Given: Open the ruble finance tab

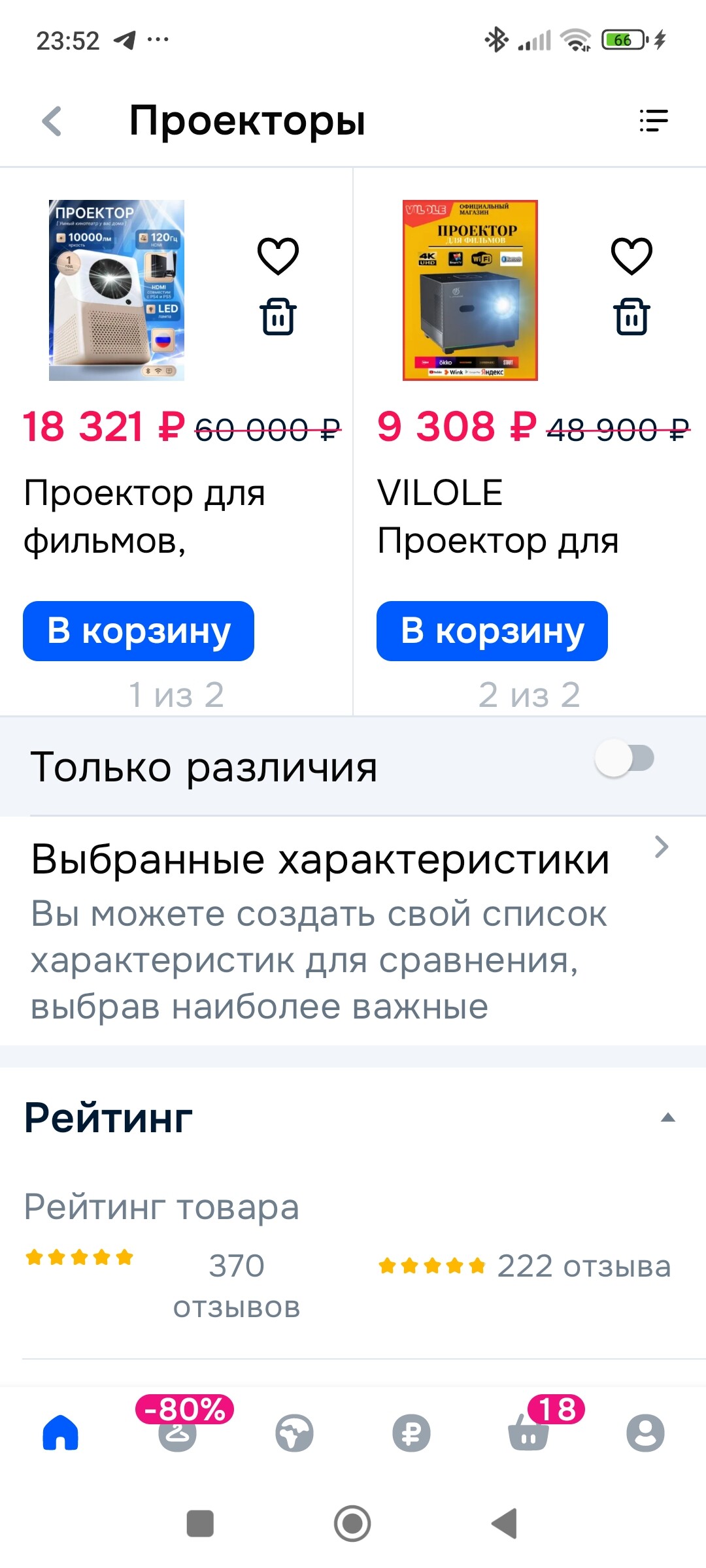Looking at the screenshot, I should tap(411, 1433).
